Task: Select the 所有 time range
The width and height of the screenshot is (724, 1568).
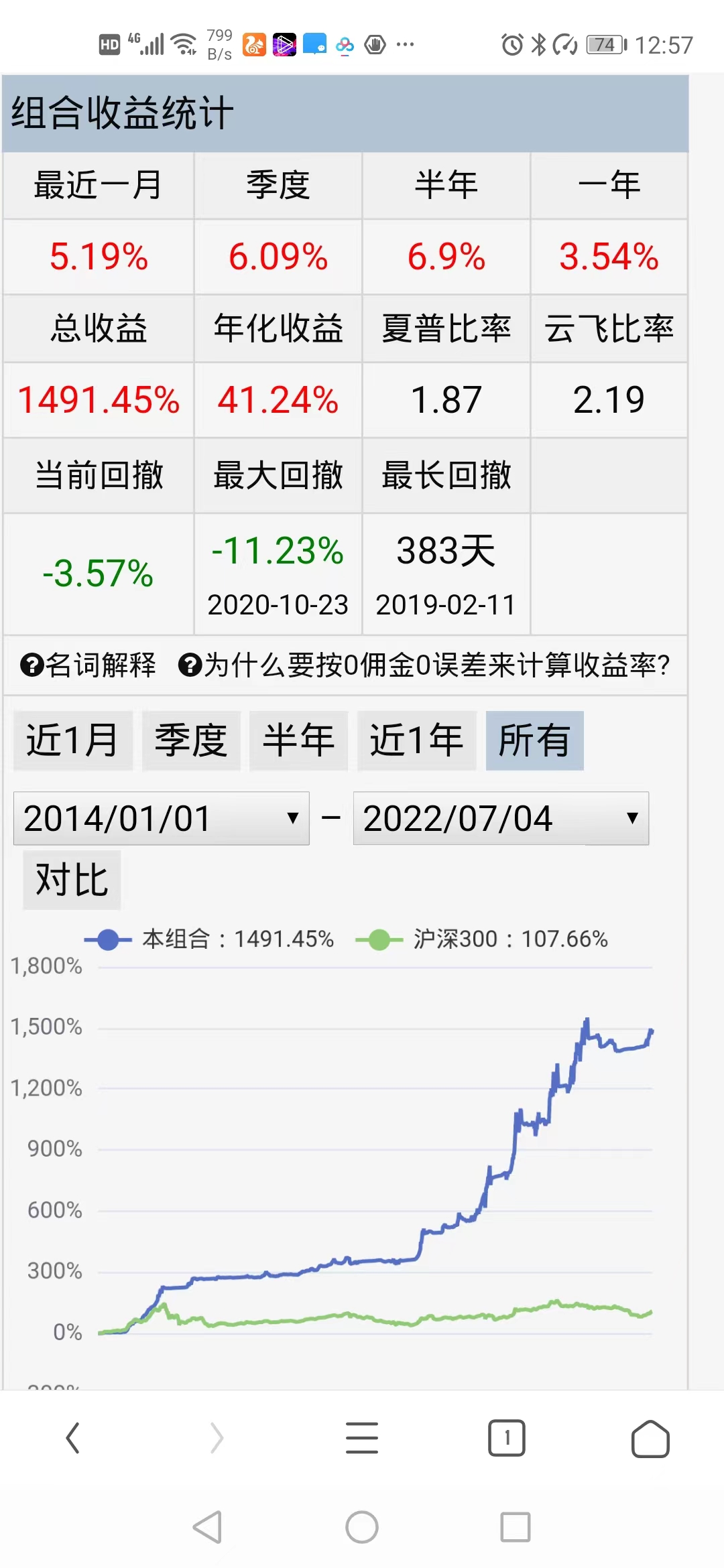Action: tap(534, 740)
